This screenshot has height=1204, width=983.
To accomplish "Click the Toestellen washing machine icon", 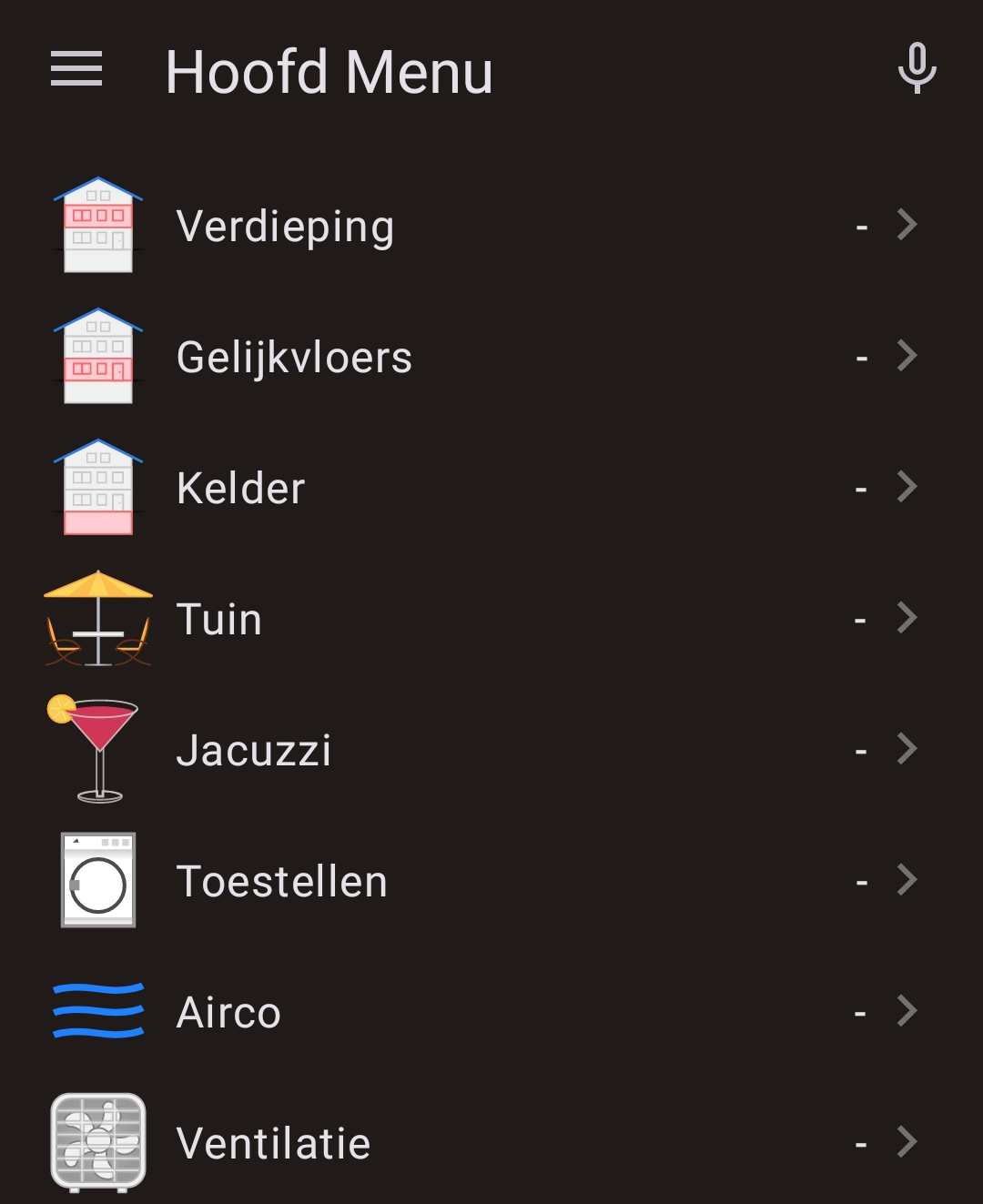I will click(96, 879).
